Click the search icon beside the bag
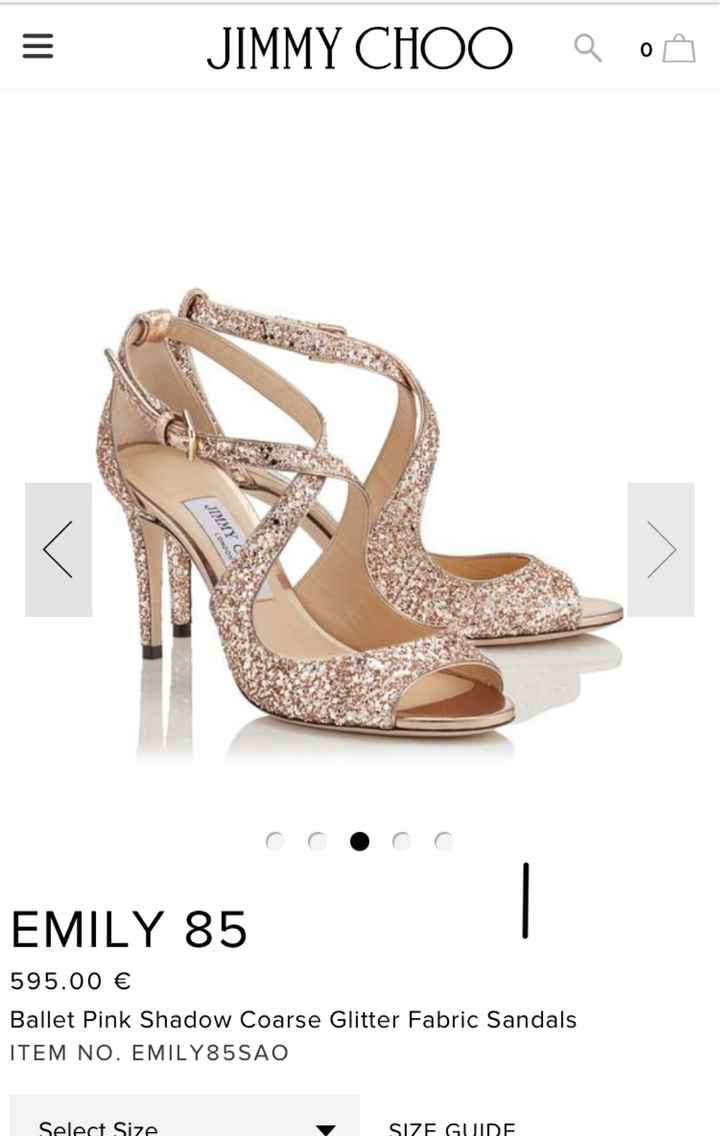 [x=586, y=46]
